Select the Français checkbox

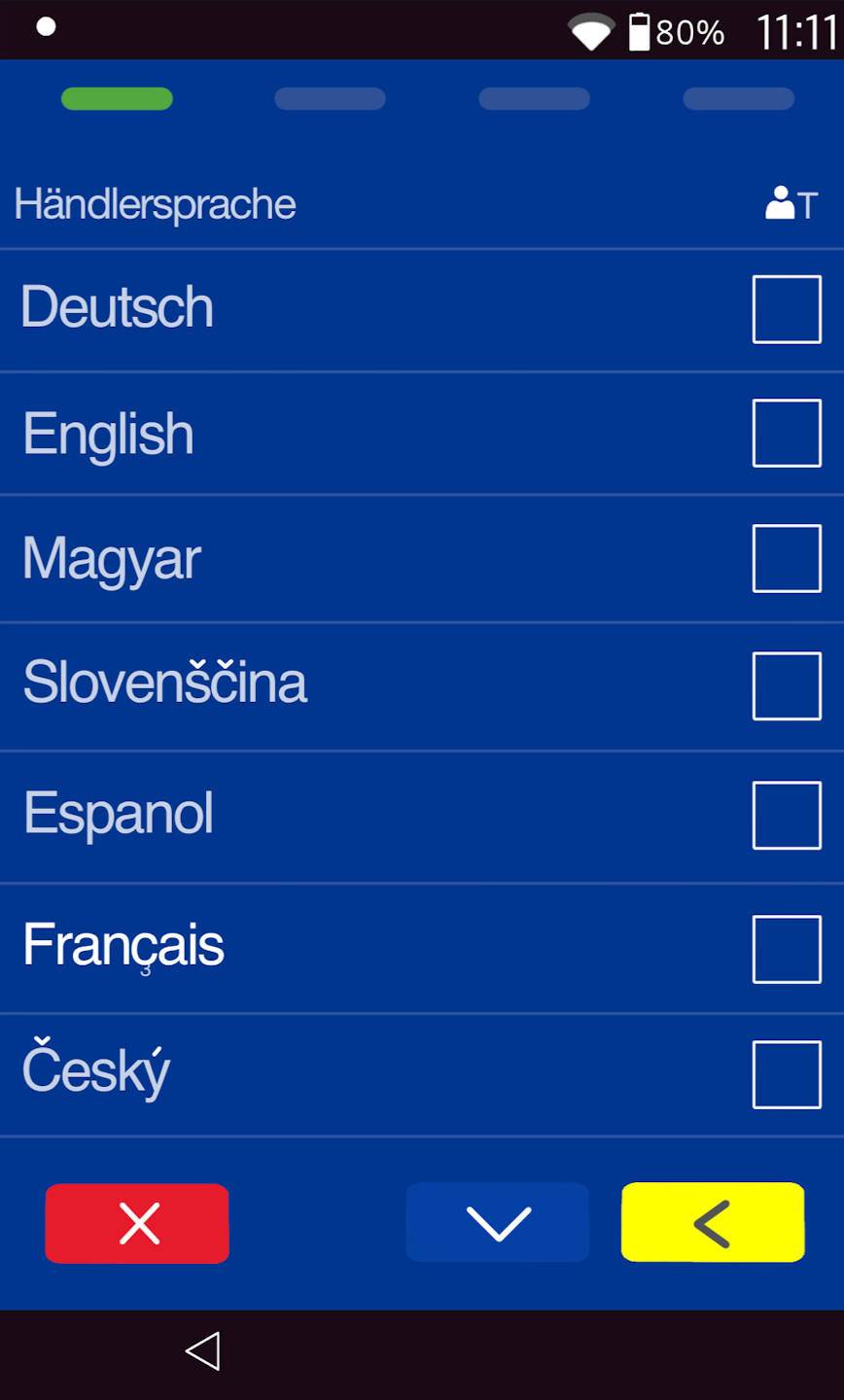(x=786, y=949)
